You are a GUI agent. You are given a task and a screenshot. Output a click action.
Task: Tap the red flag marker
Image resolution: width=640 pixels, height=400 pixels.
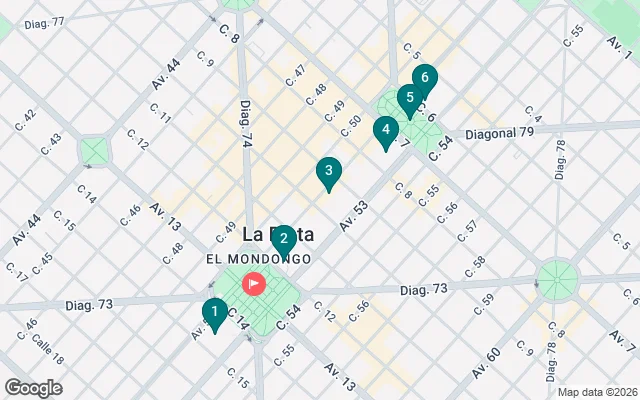click(x=254, y=284)
